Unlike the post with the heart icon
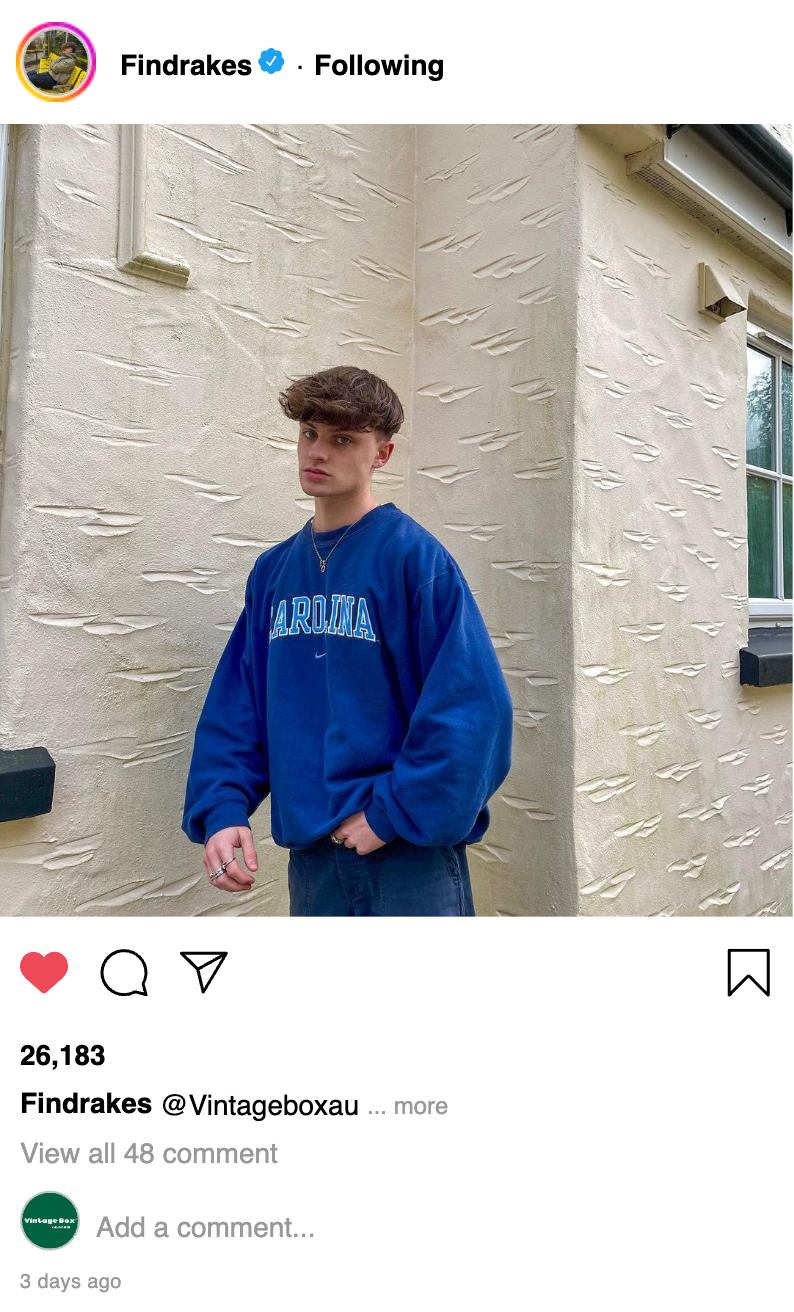The width and height of the screenshot is (794, 1312). tap(44, 972)
